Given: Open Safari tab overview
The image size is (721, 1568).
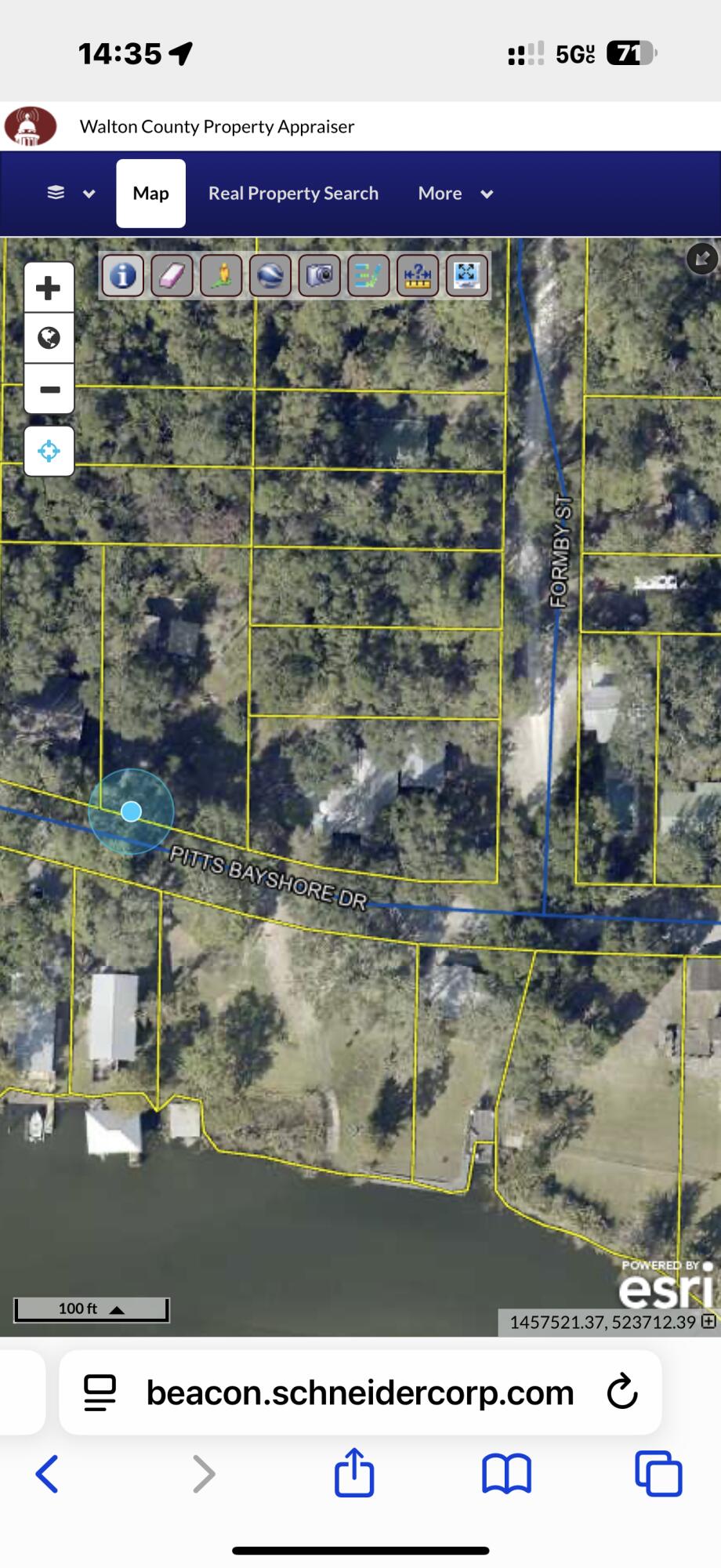Looking at the screenshot, I should (x=658, y=1473).
